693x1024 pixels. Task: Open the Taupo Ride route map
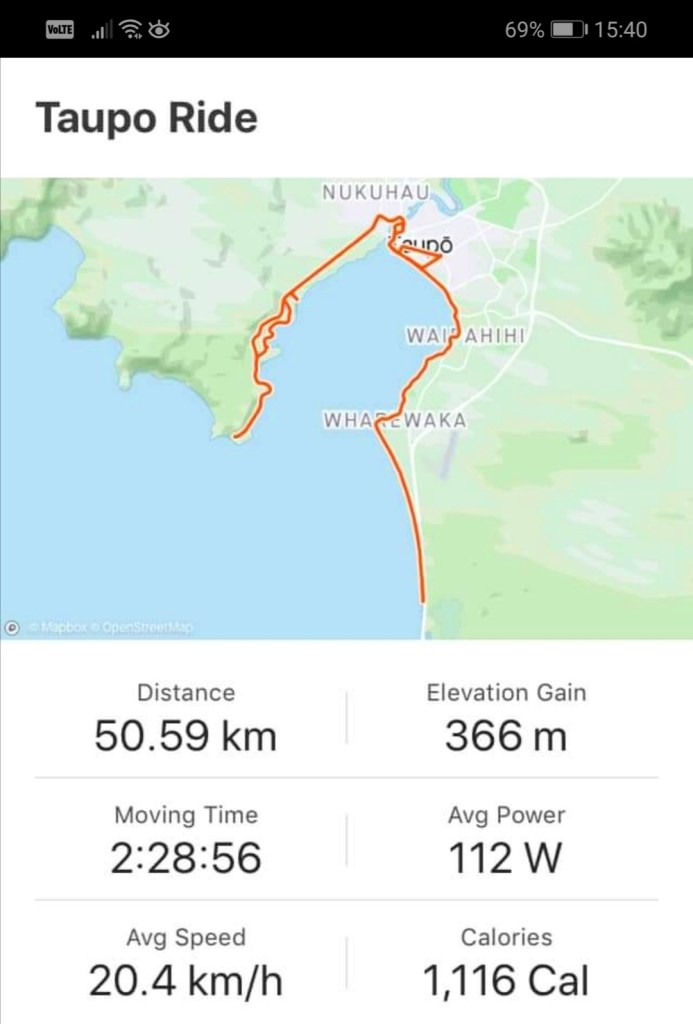pyautogui.click(x=346, y=408)
